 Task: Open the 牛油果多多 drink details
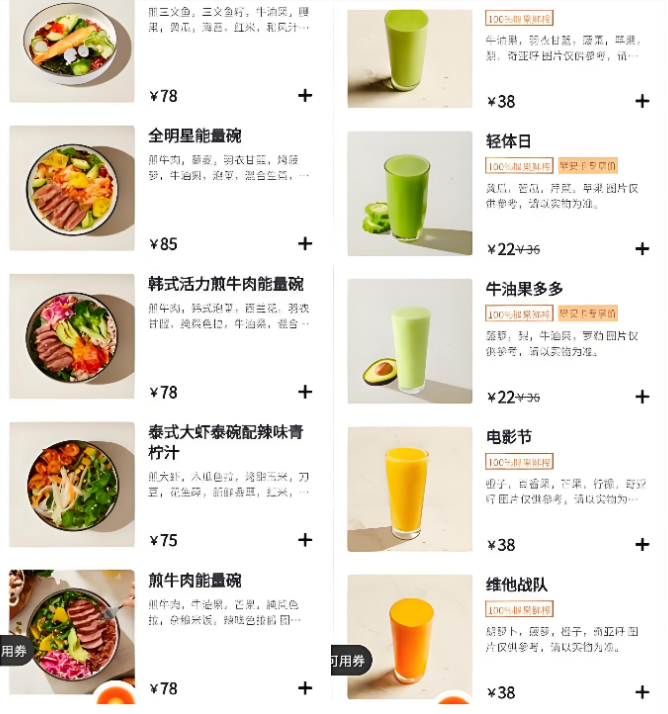pos(525,289)
